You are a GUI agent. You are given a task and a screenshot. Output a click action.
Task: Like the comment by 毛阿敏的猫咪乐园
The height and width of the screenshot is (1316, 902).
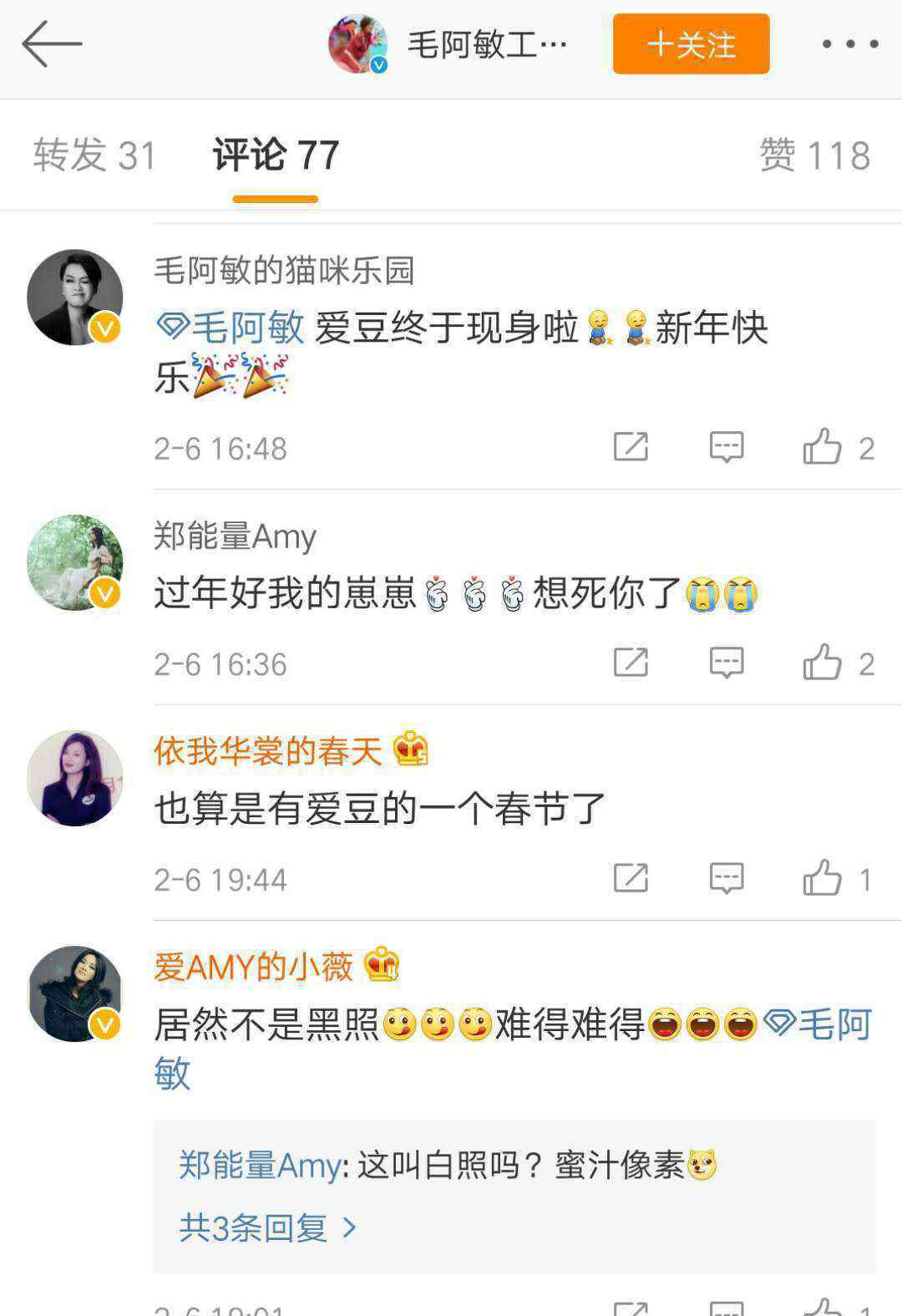pyautogui.click(x=823, y=447)
